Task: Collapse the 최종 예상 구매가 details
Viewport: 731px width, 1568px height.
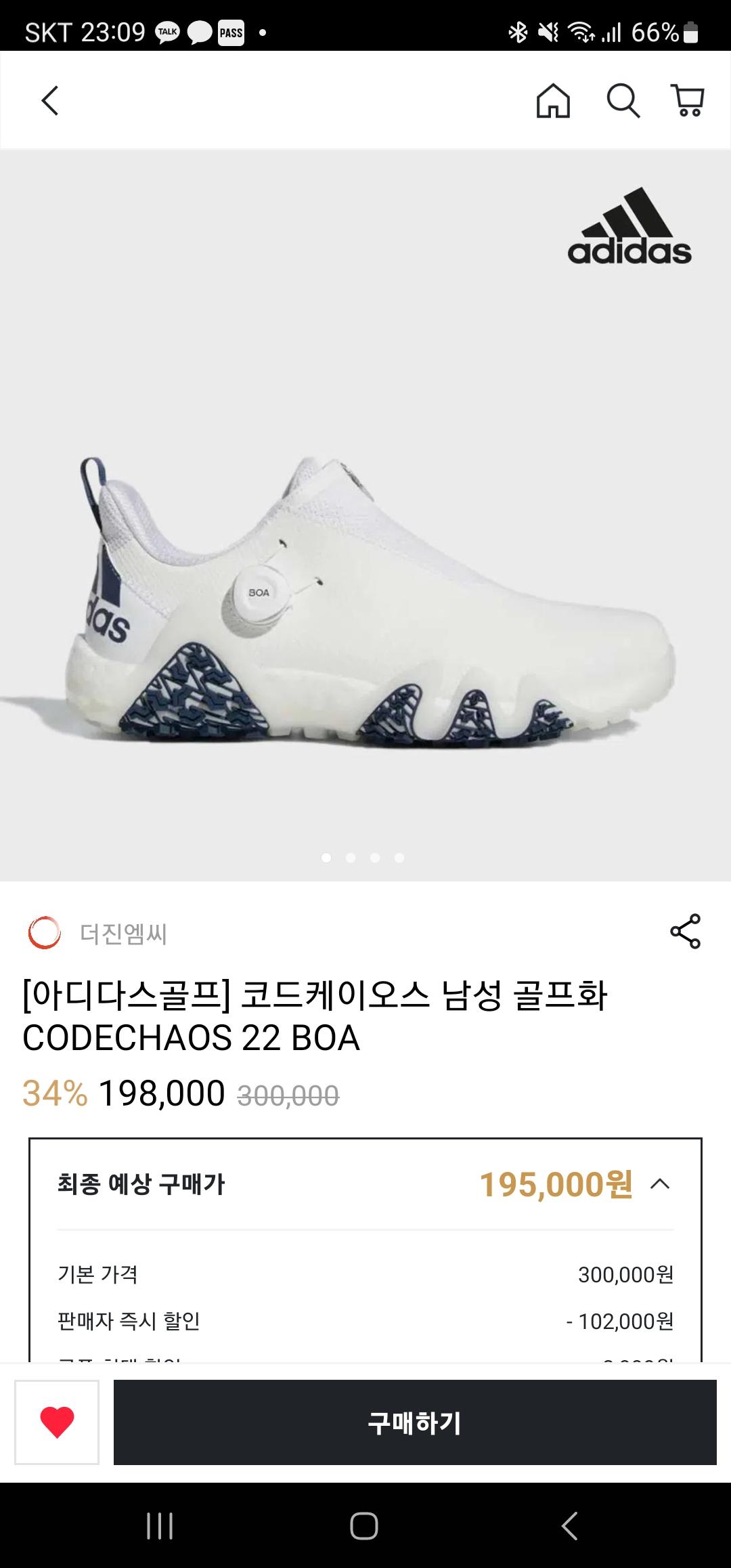Action: pos(660,1184)
